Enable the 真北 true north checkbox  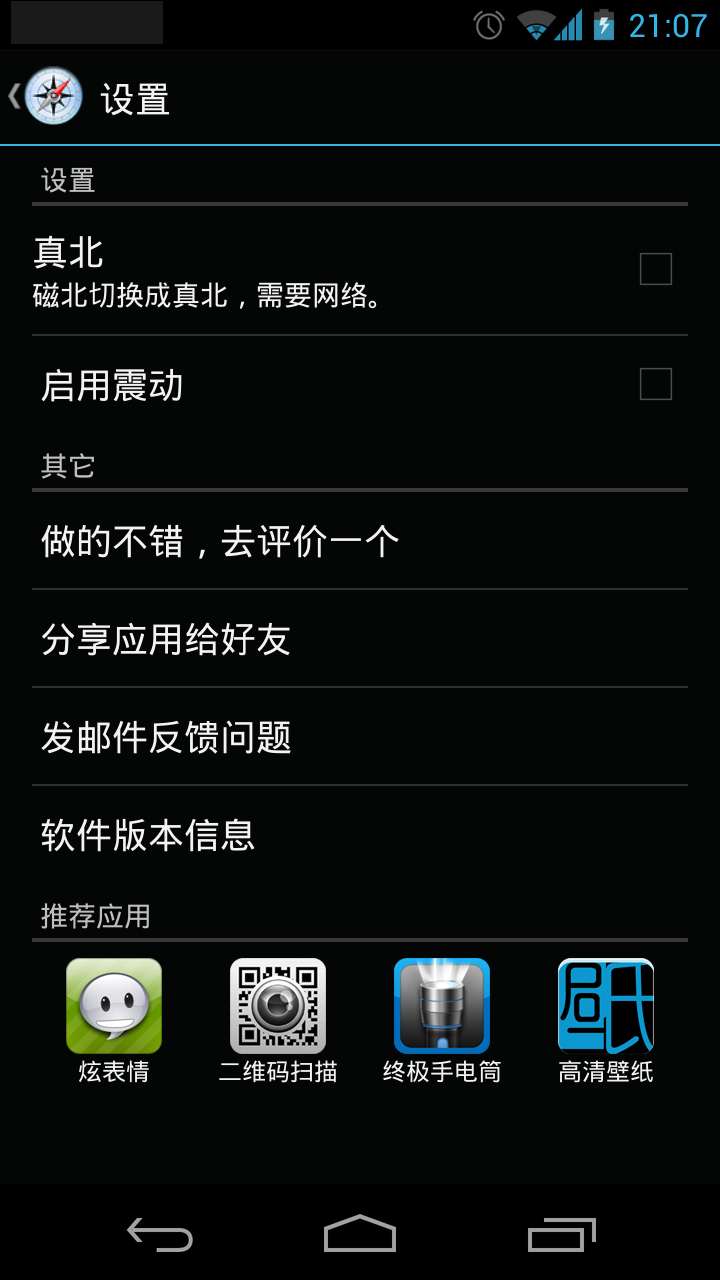[x=655, y=269]
